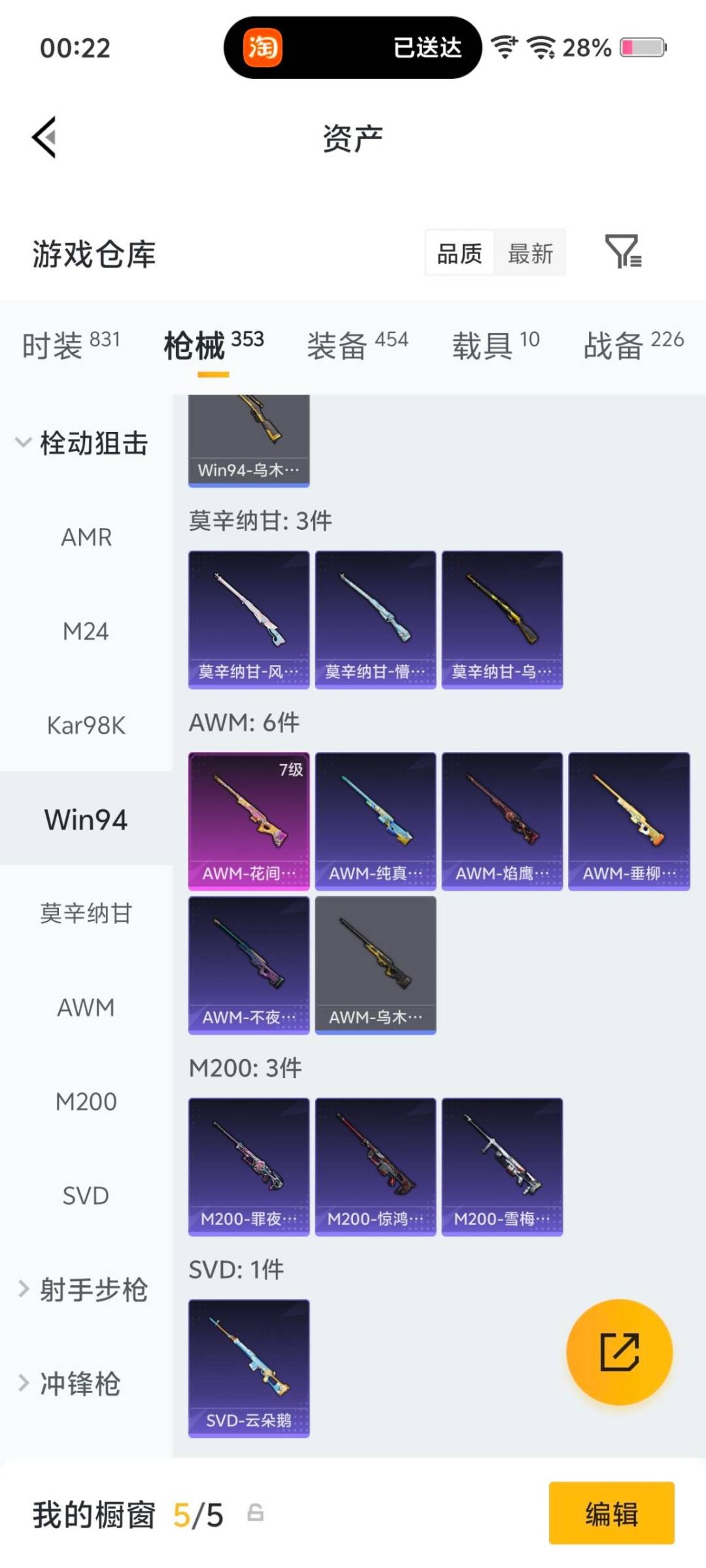Select the 品质 sort option
Viewport: 706px width, 1568px height.
[459, 253]
